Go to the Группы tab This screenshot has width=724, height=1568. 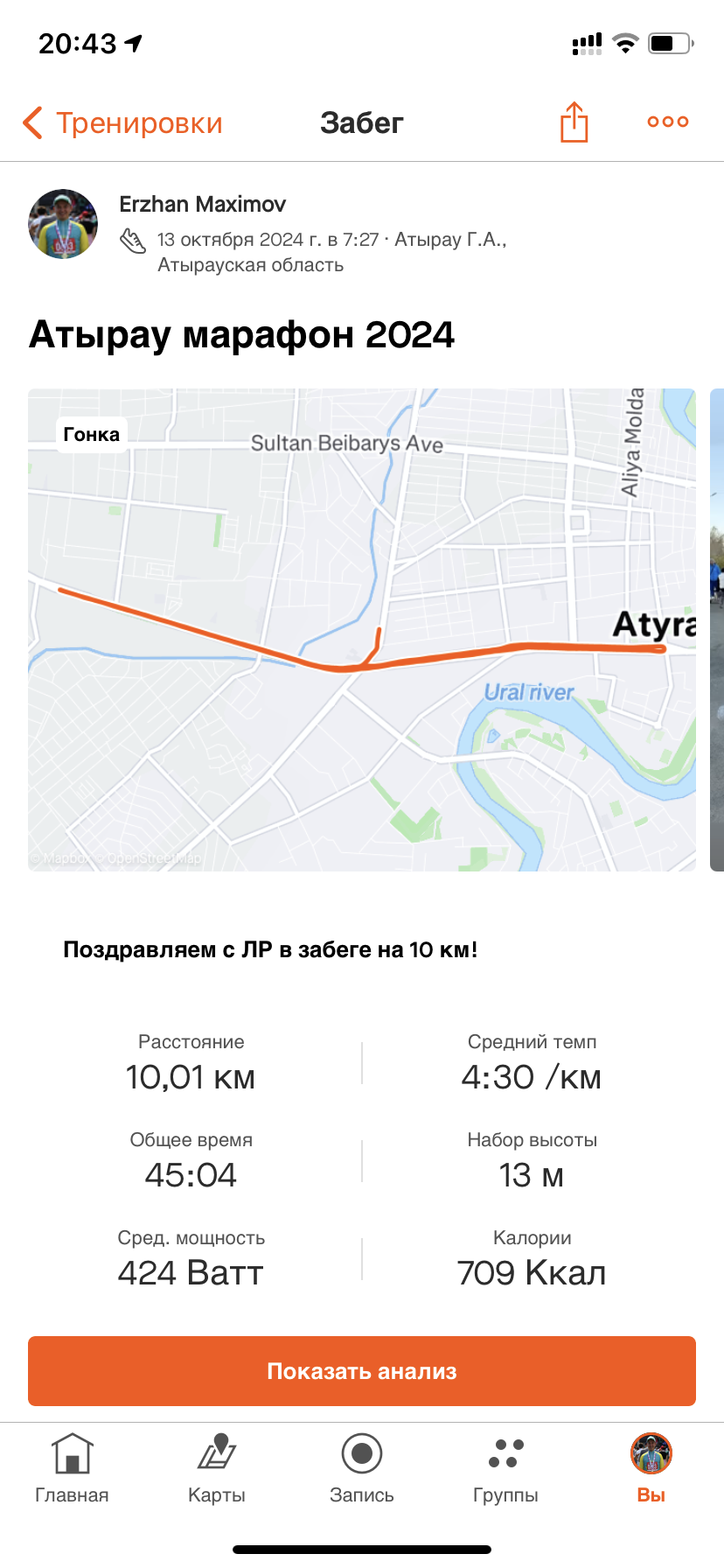coord(505,1468)
